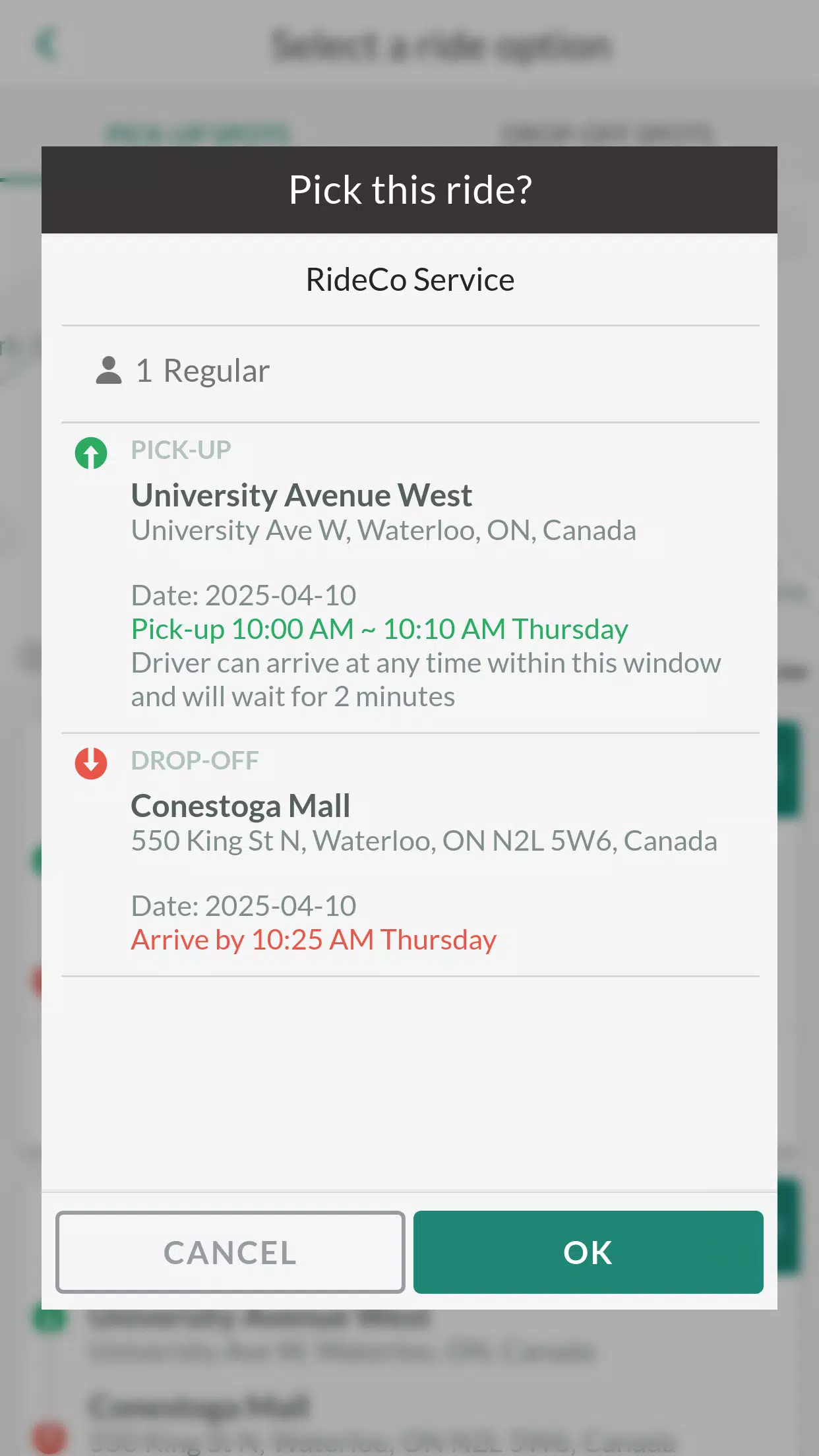Confirm the ride with OK
The image size is (819, 1456).
(588, 1252)
